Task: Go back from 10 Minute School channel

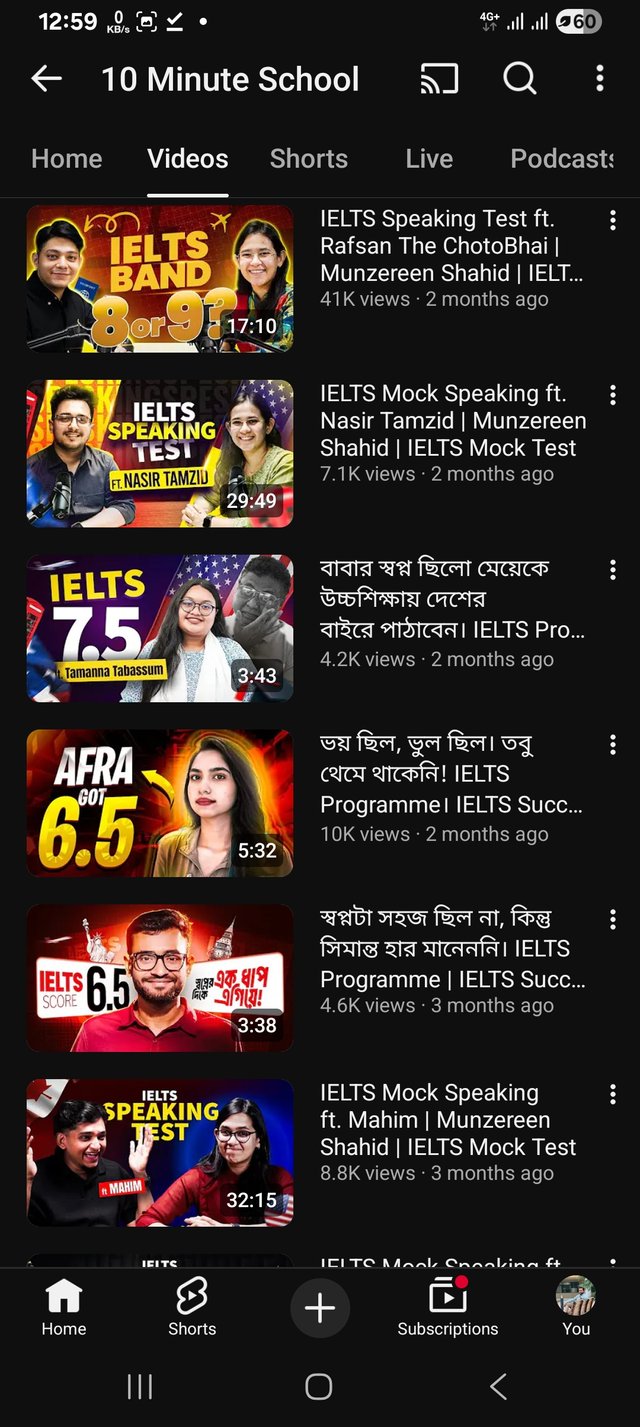Action: click(46, 79)
